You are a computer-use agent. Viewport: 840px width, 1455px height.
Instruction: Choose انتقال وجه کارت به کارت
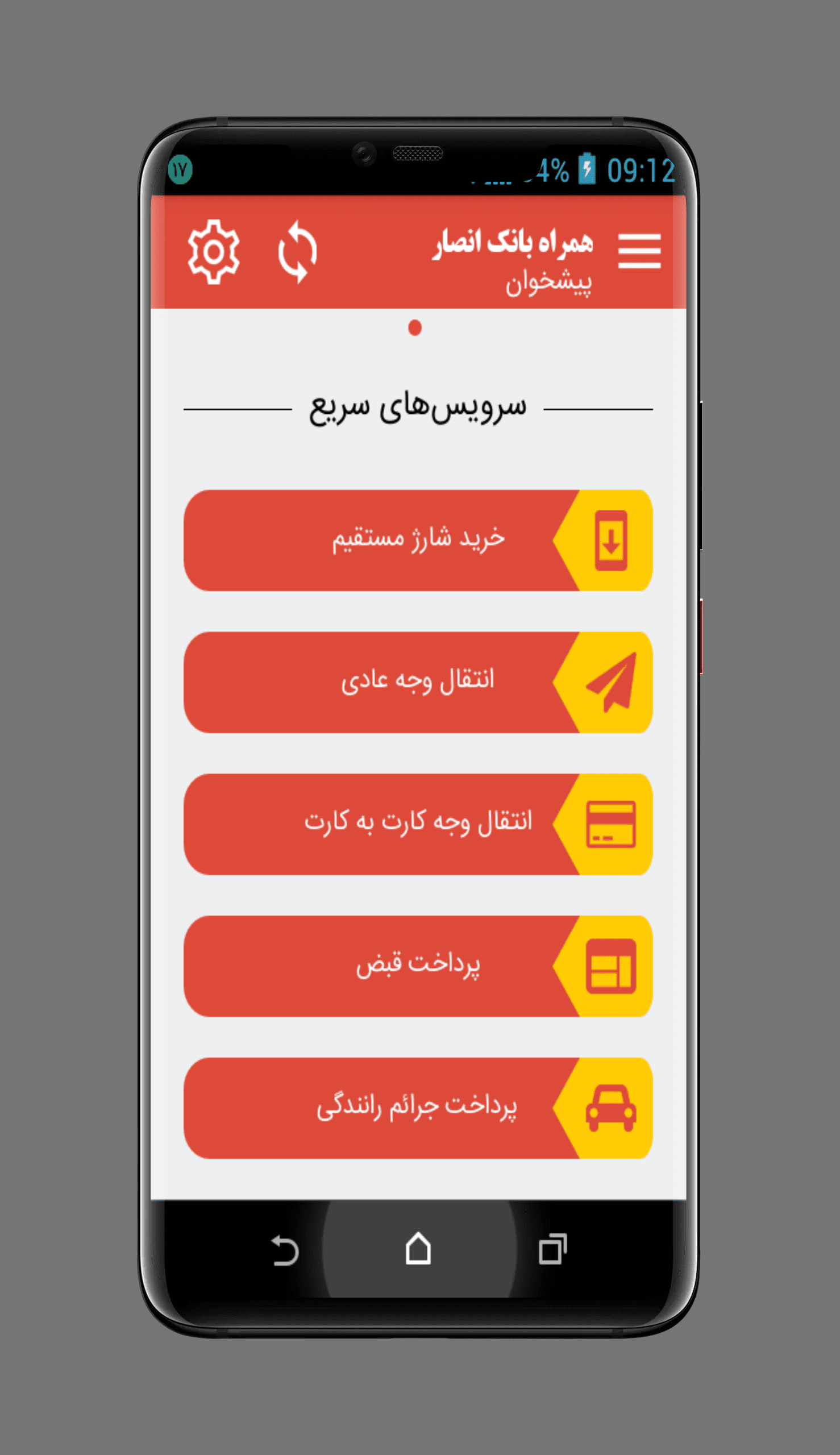[418, 824]
